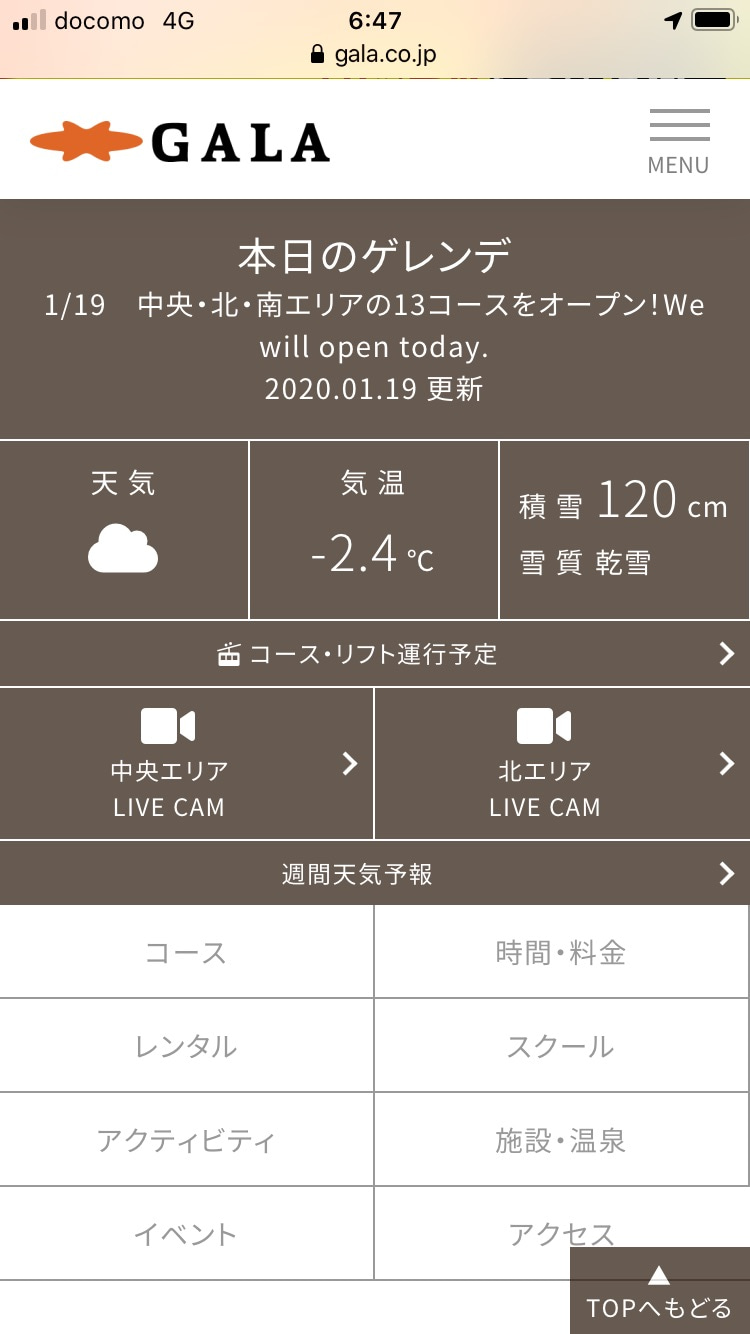750x1334 pixels.
Task: Open the アクティビティ page
Action: 187,1140
